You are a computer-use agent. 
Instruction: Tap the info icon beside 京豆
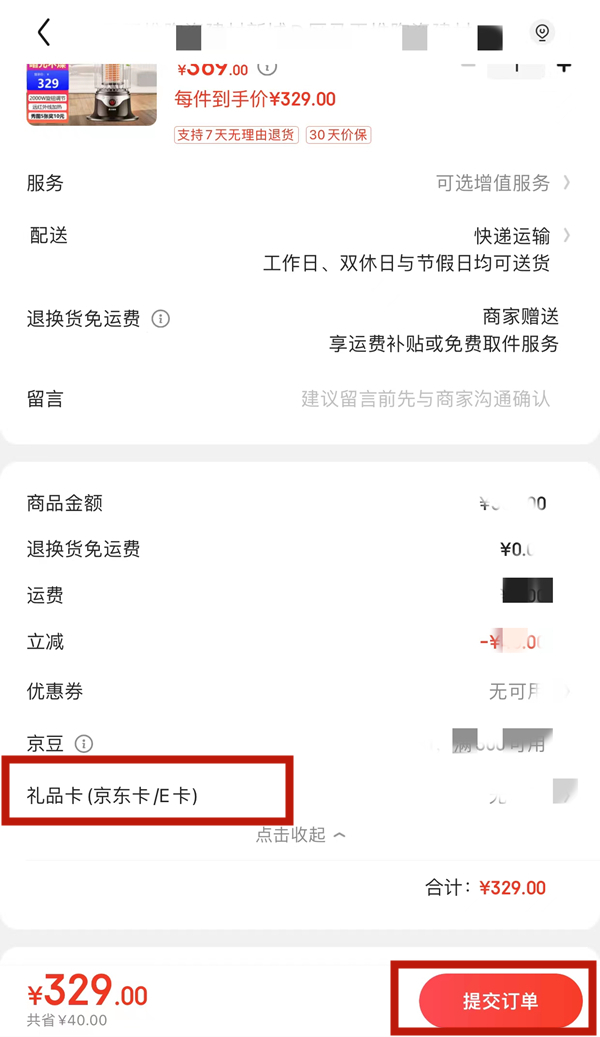(84, 744)
